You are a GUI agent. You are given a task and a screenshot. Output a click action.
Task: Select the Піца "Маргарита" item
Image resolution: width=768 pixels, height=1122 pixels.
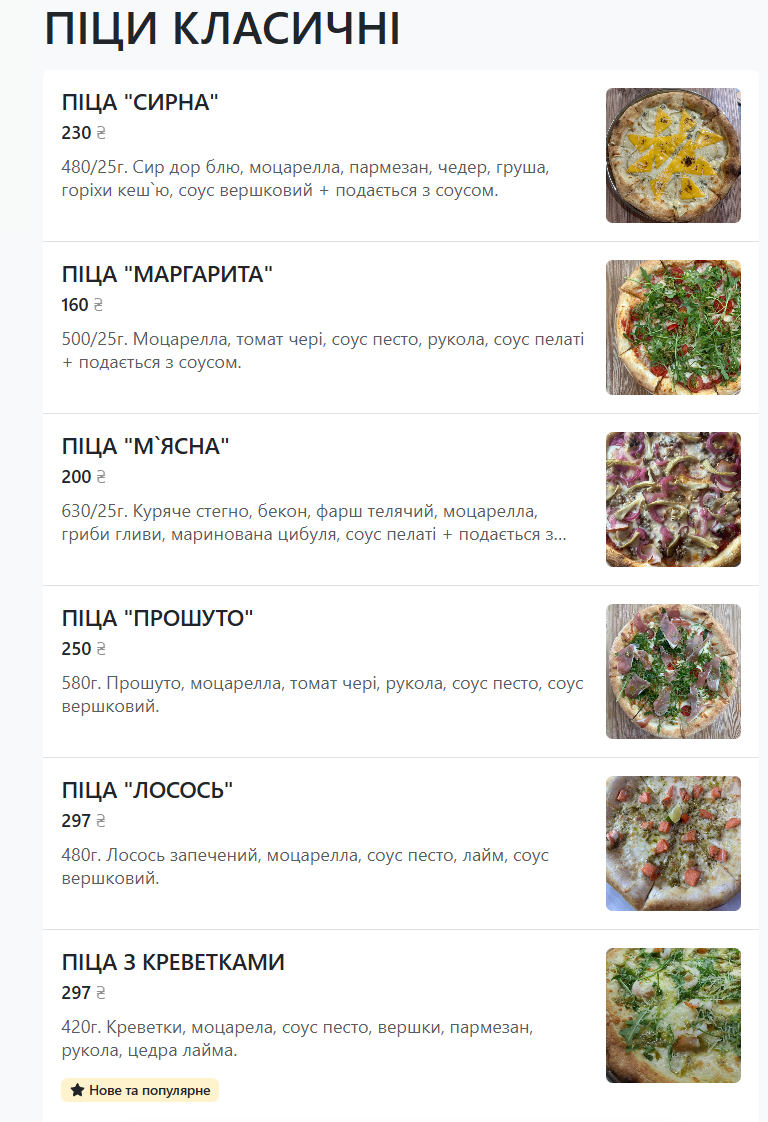(x=400, y=328)
